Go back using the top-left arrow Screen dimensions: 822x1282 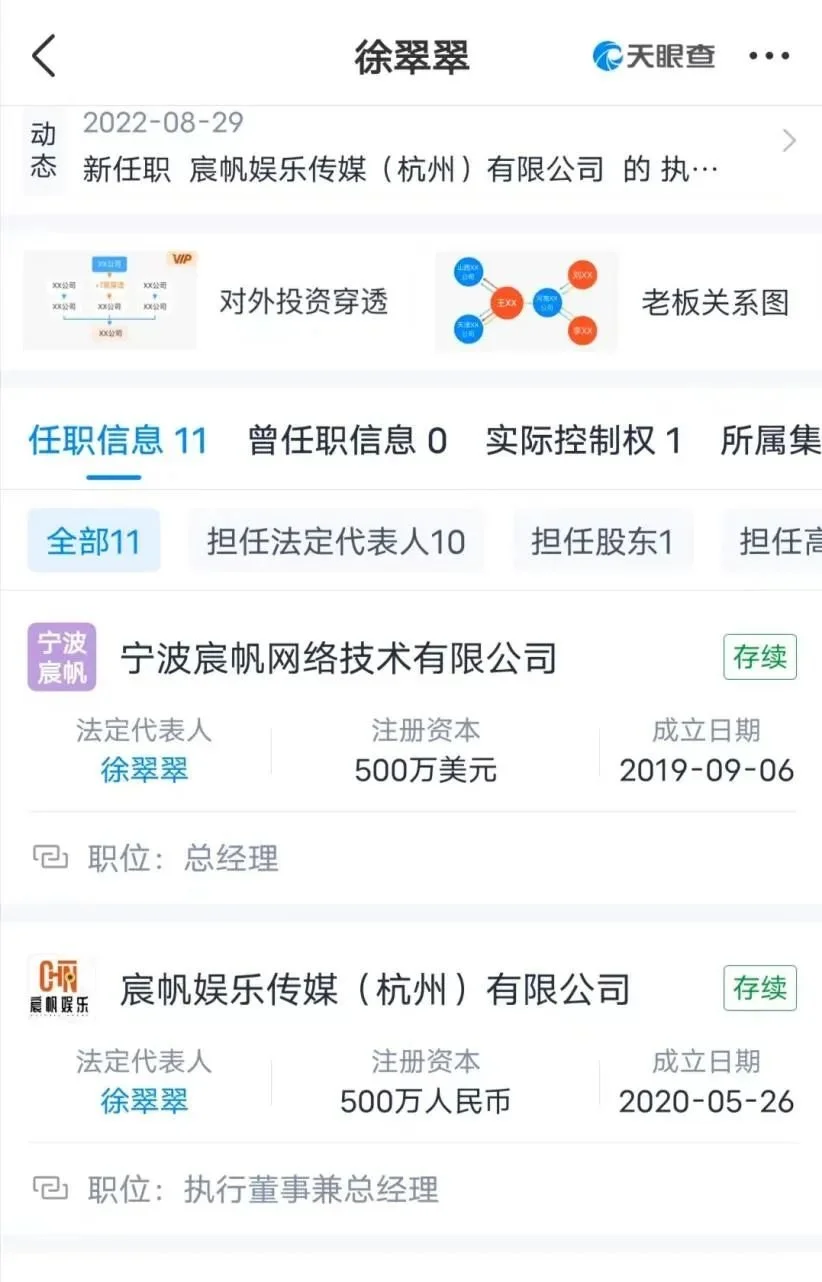click(x=44, y=56)
